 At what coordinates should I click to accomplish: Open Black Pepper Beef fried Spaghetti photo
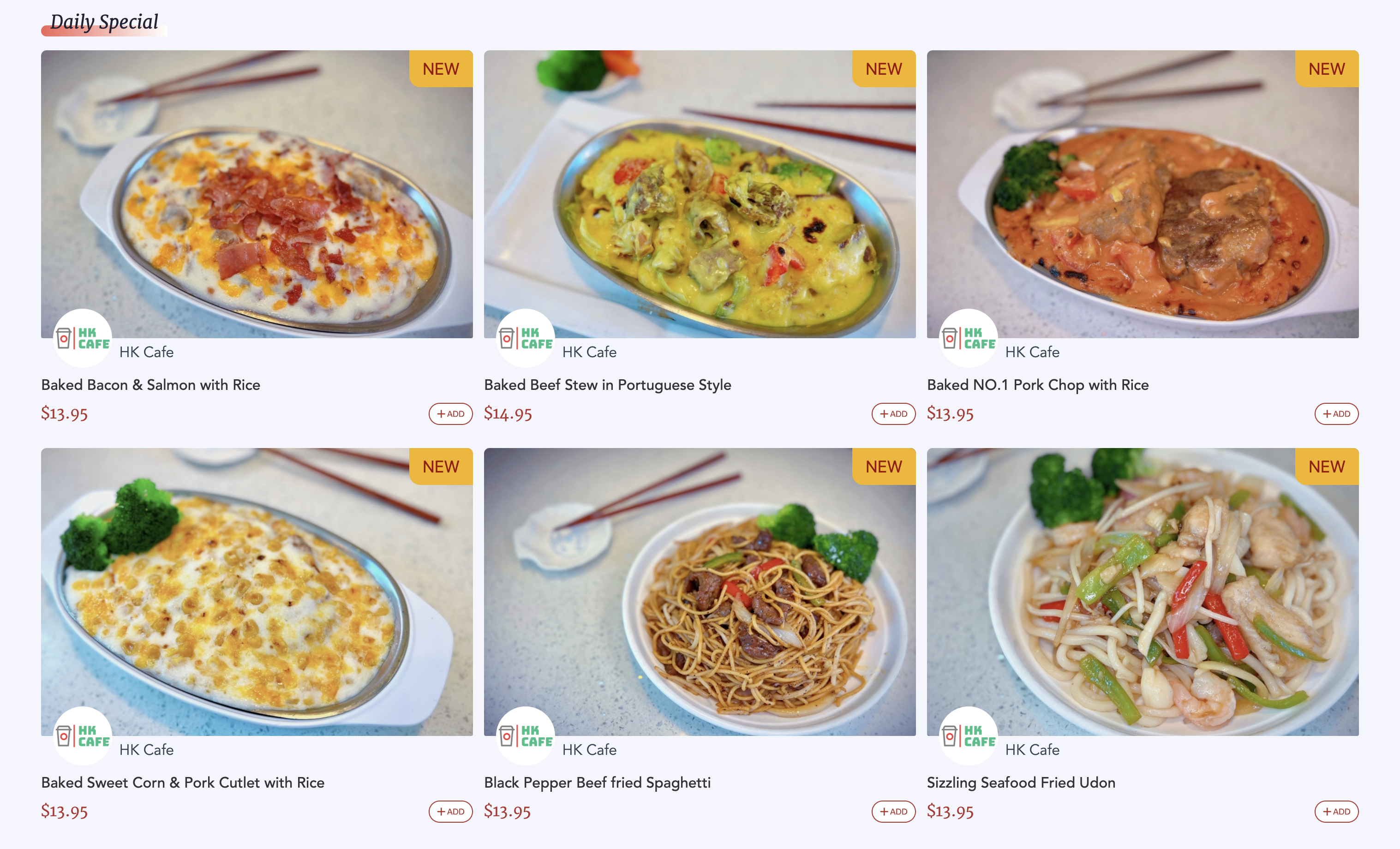pos(700,591)
